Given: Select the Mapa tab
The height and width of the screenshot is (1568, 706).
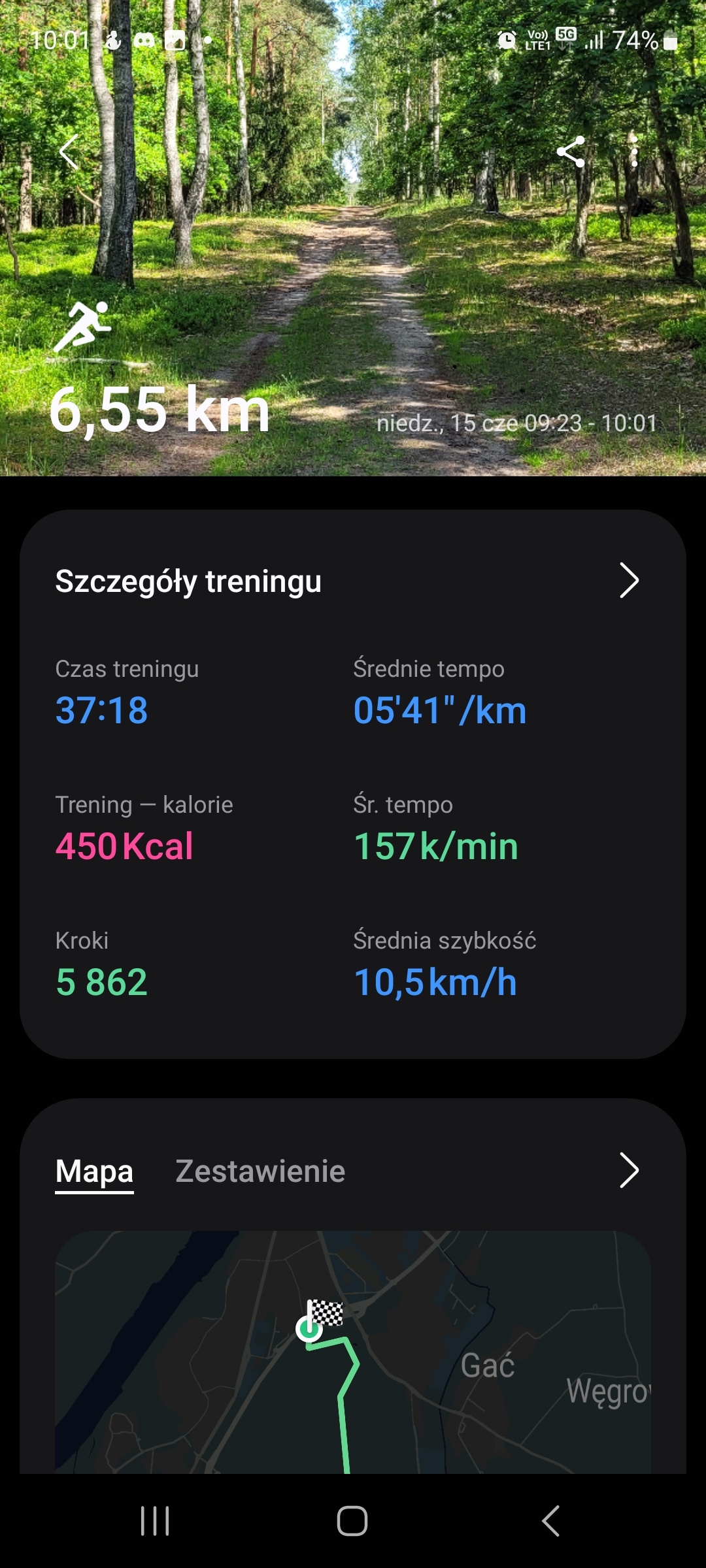Looking at the screenshot, I should point(94,1171).
